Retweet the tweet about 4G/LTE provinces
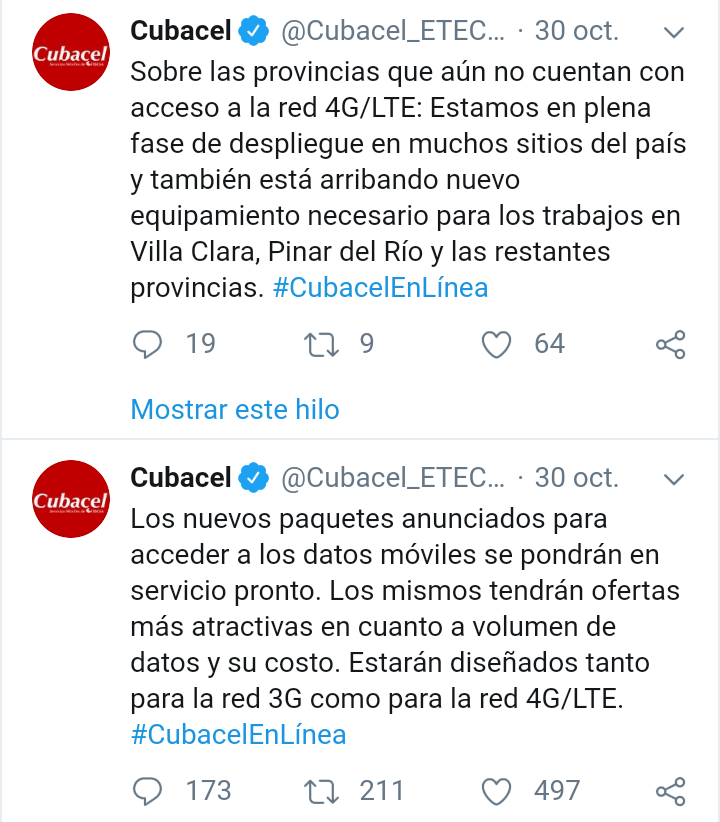720x822 pixels. [322, 344]
